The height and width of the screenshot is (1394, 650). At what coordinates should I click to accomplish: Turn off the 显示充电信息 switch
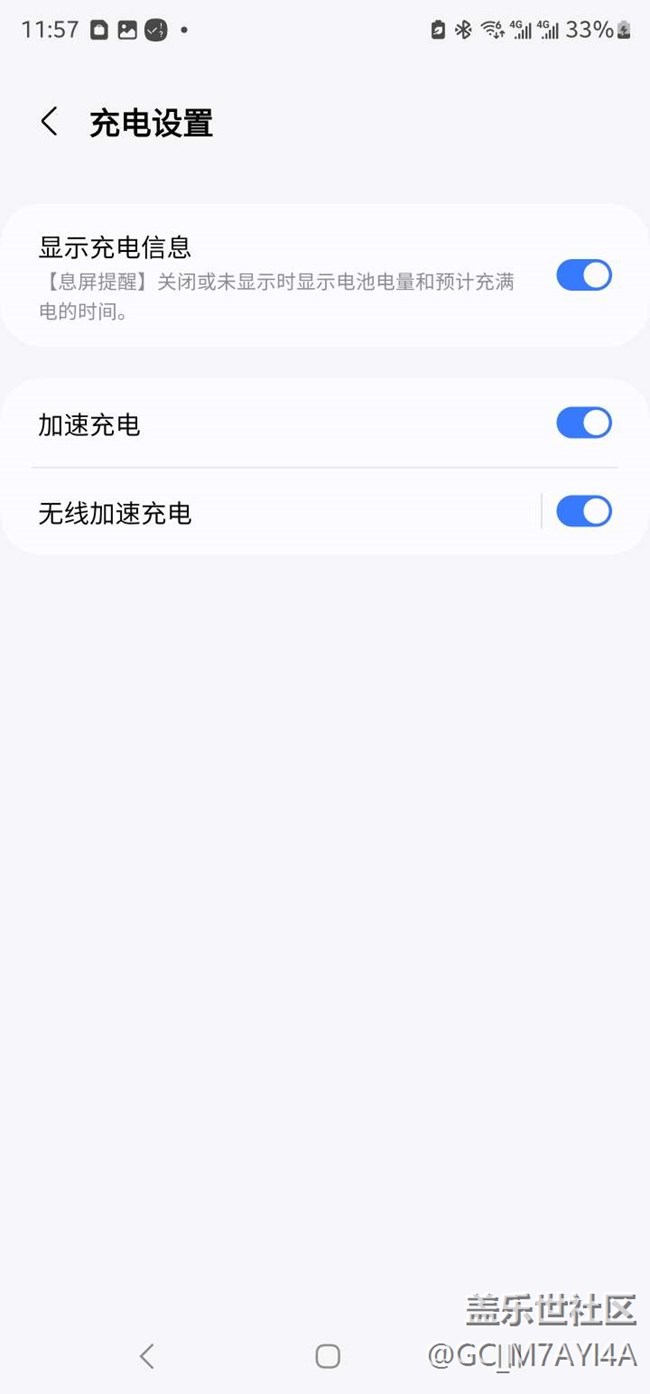click(584, 275)
